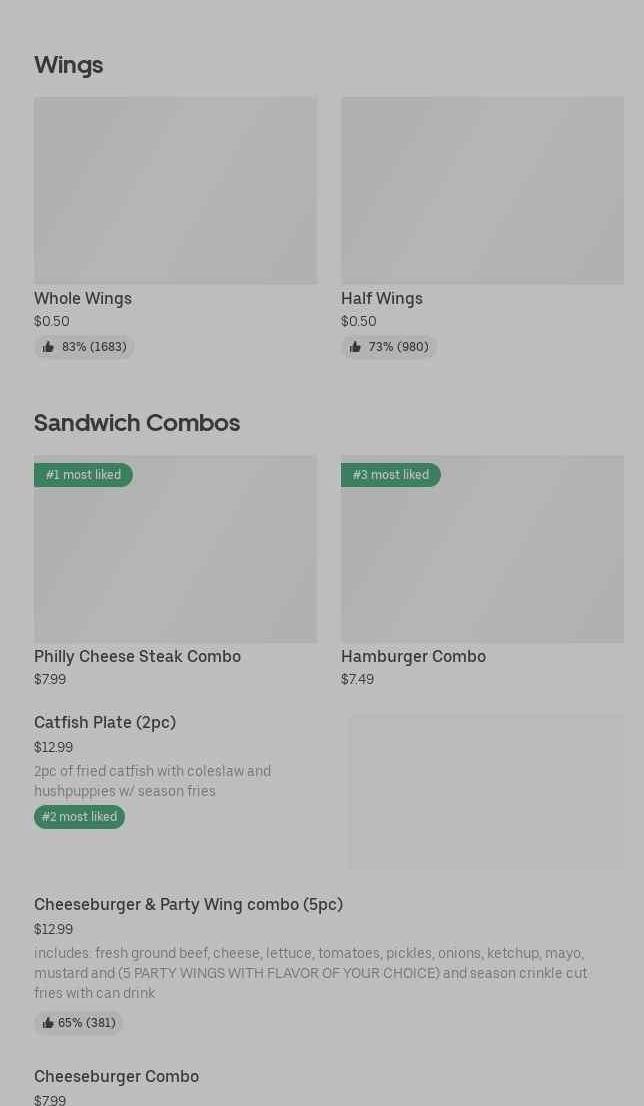
Task: Open the Whole Wings item card
Action: point(175,227)
